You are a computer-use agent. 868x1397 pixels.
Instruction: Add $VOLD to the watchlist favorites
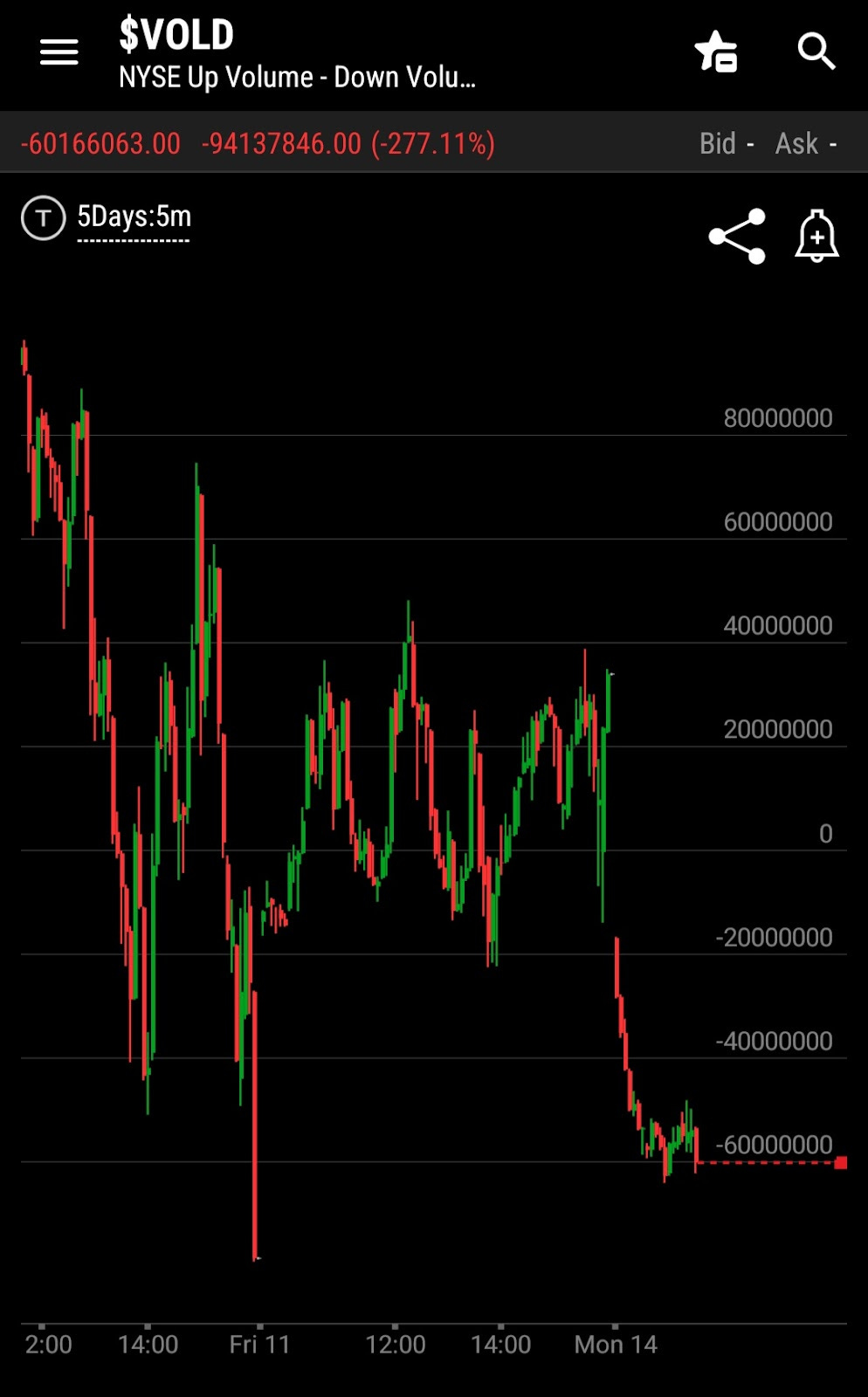(716, 52)
